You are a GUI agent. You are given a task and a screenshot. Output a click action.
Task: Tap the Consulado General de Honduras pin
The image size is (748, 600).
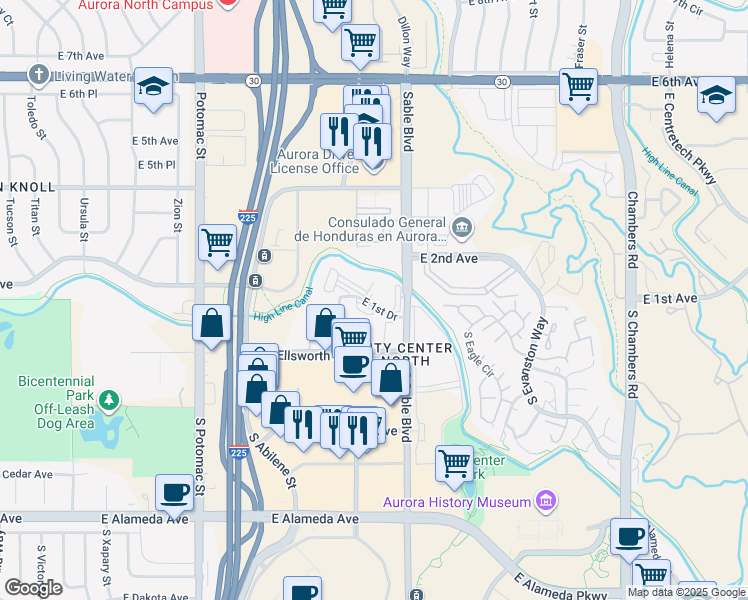(461, 228)
